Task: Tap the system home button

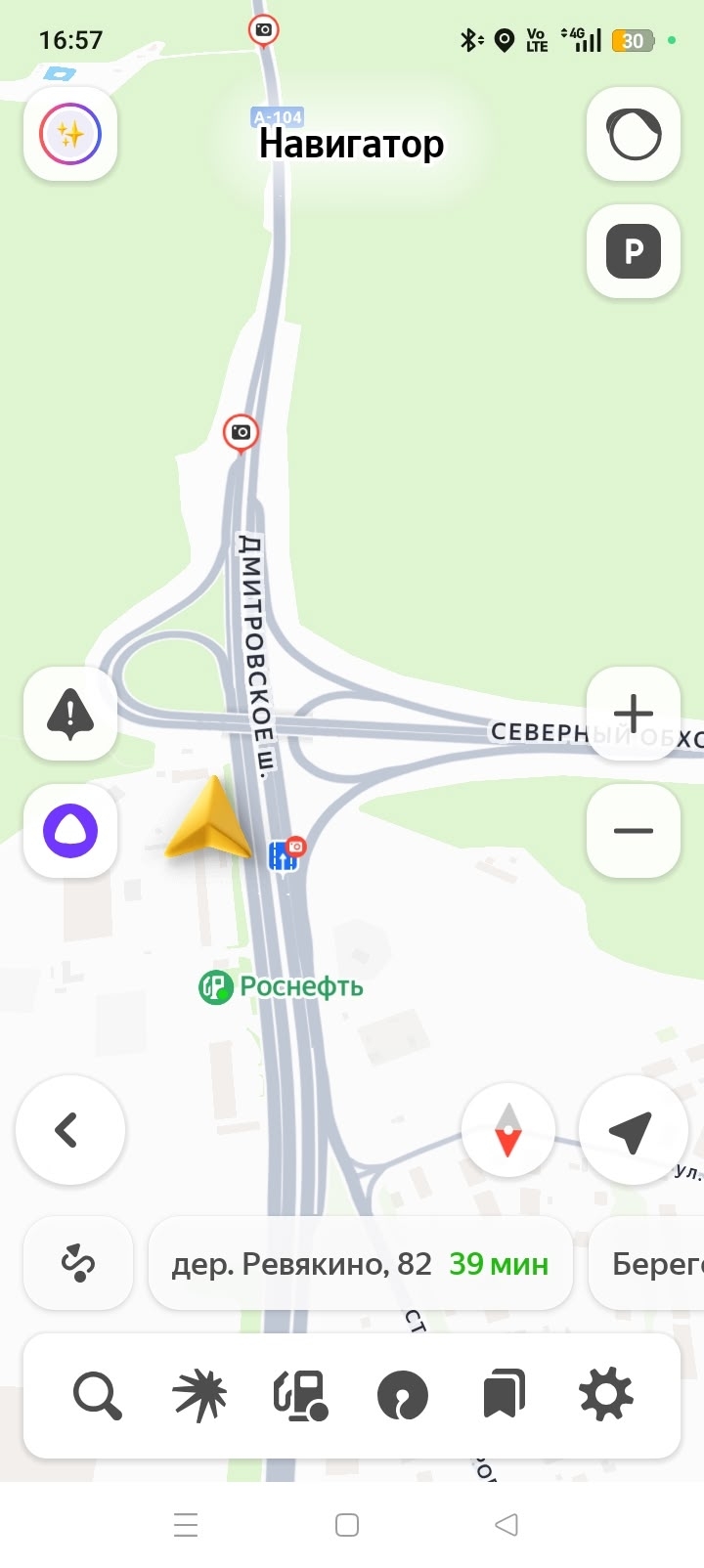Action: (x=347, y=1525)
